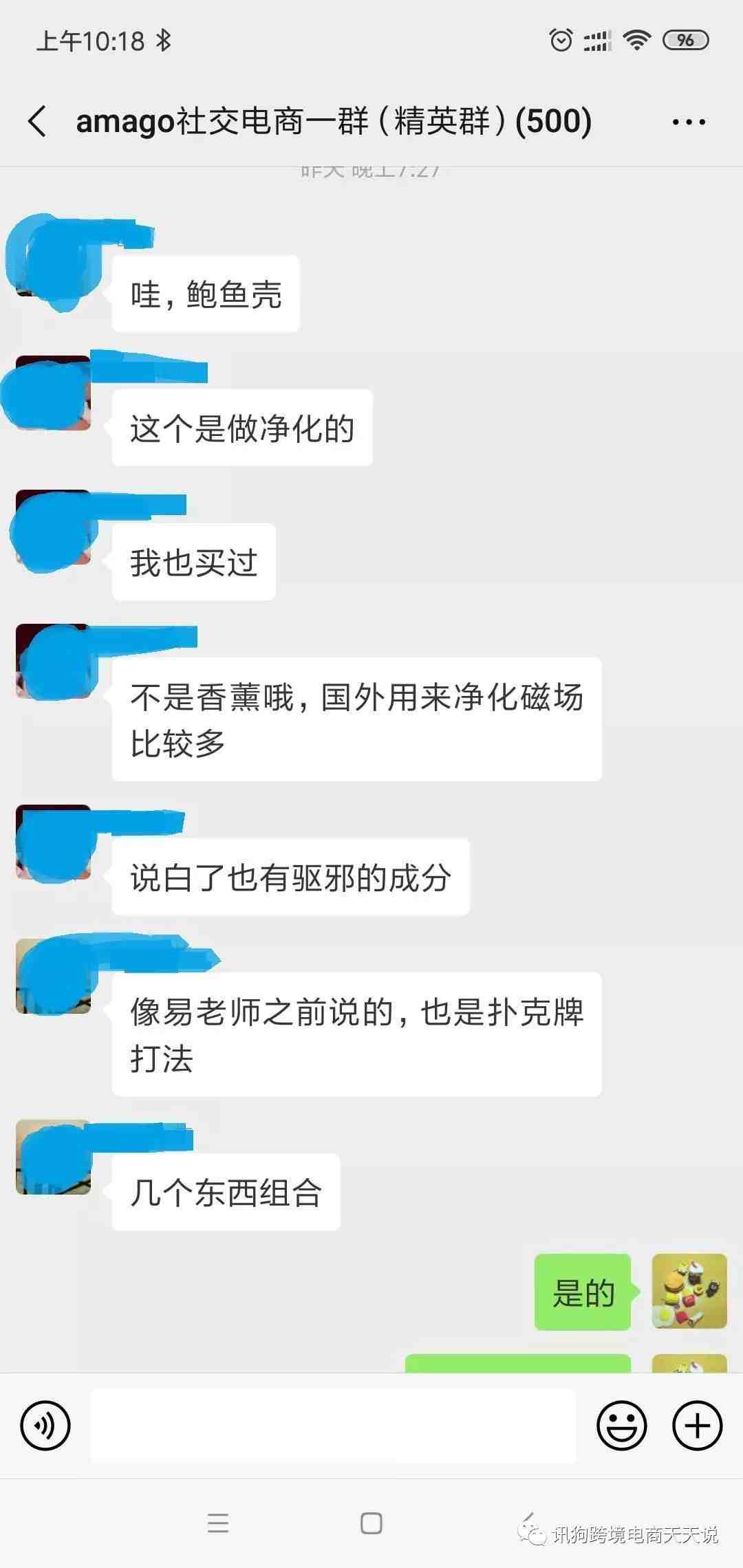Screen dimensions: 743x1568
Task: Open the group chat overflow menu
Action: click(x=689, y=122)
